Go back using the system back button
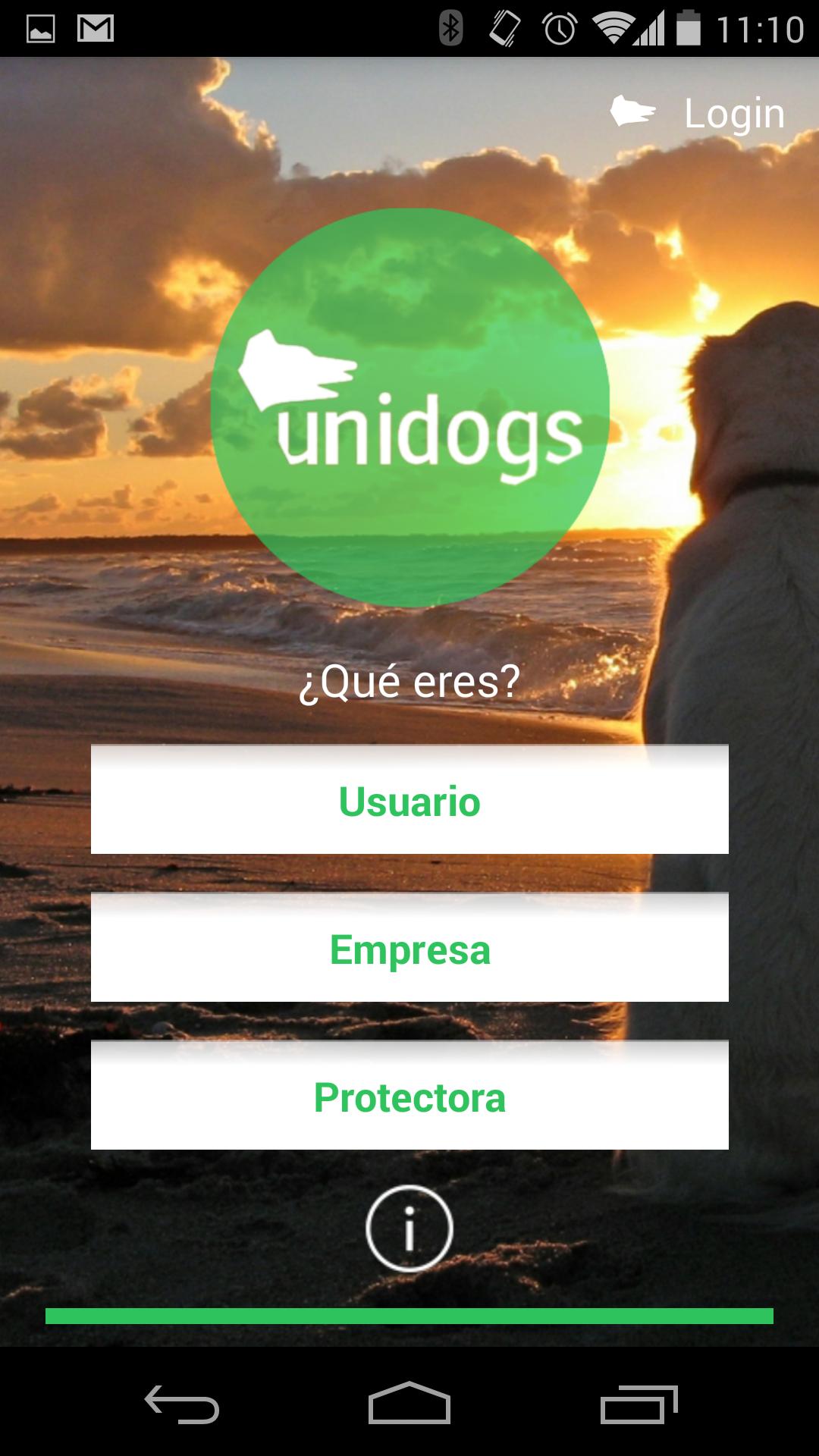Screen dimensions: 819x1456 (x=182, y=1404)
